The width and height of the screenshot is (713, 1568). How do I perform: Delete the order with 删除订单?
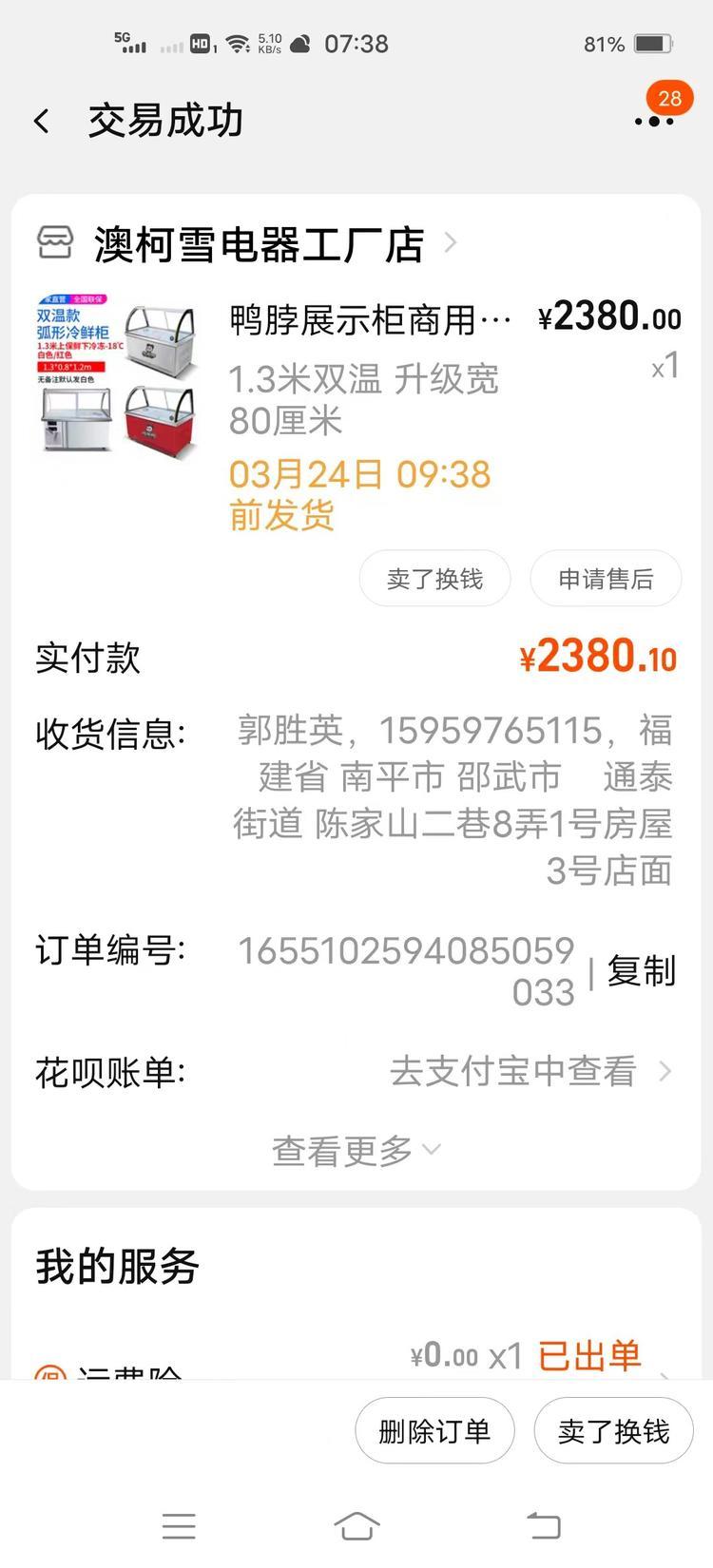tap(434, 1430)
